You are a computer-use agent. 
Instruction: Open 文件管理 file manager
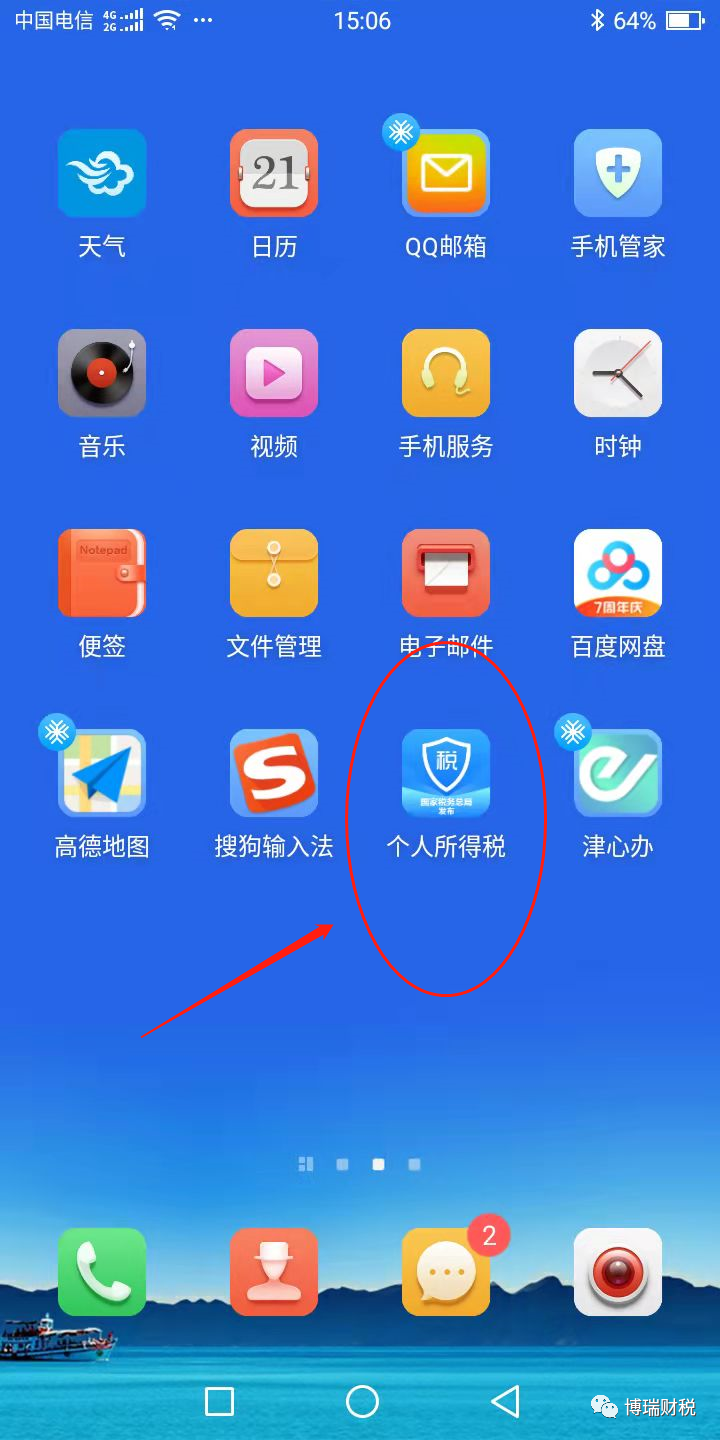click(x=274, y=573)
